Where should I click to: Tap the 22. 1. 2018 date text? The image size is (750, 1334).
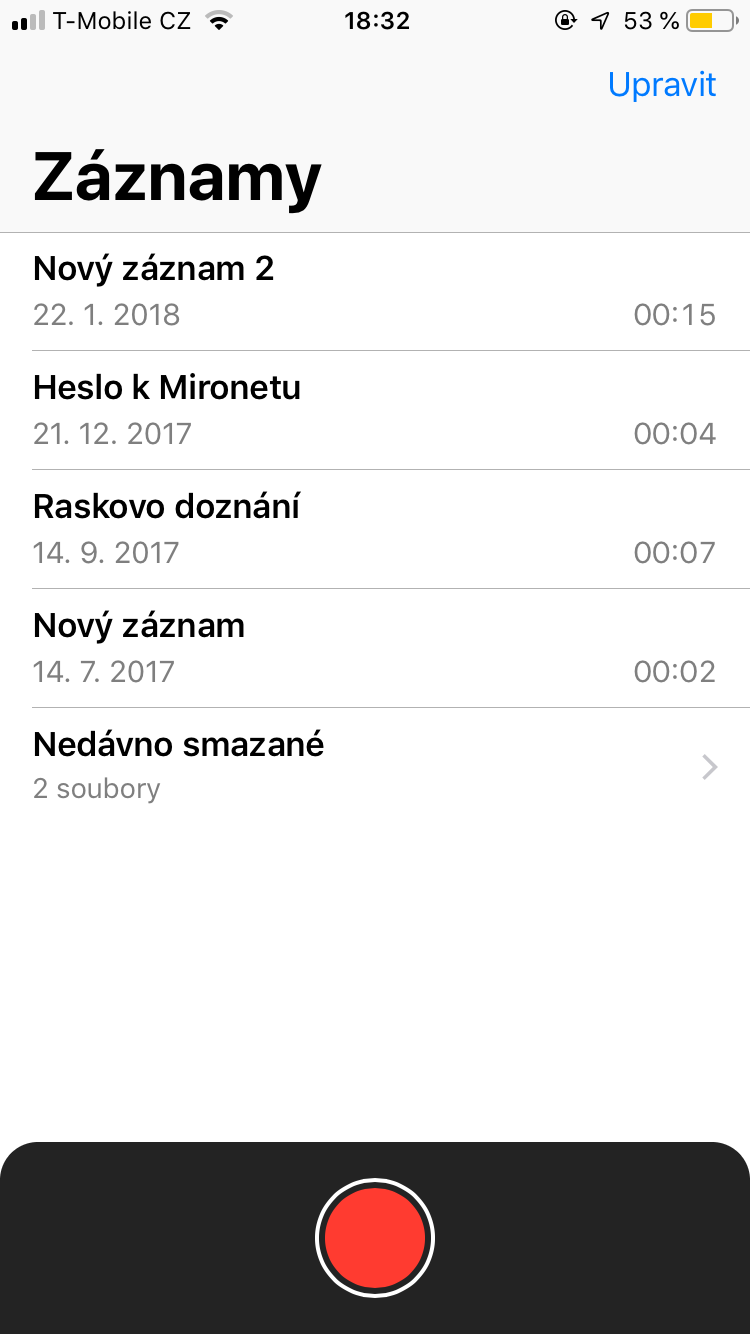106,315
